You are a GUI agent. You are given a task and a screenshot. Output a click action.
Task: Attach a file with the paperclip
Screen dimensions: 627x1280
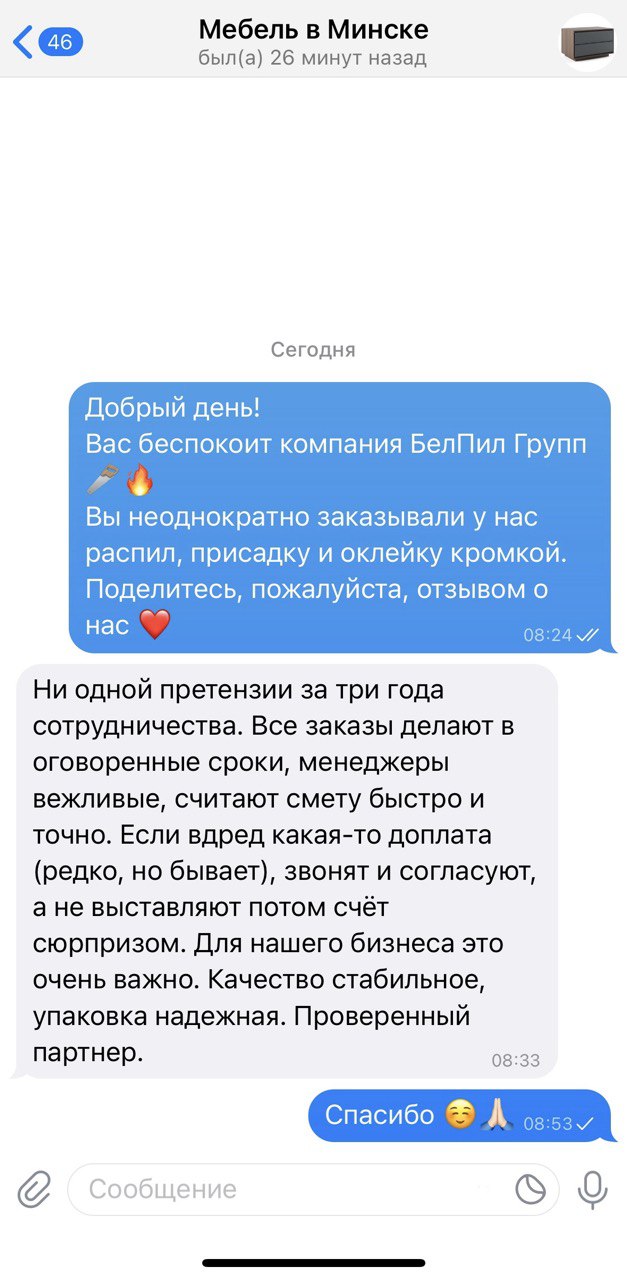[33, 1189]
